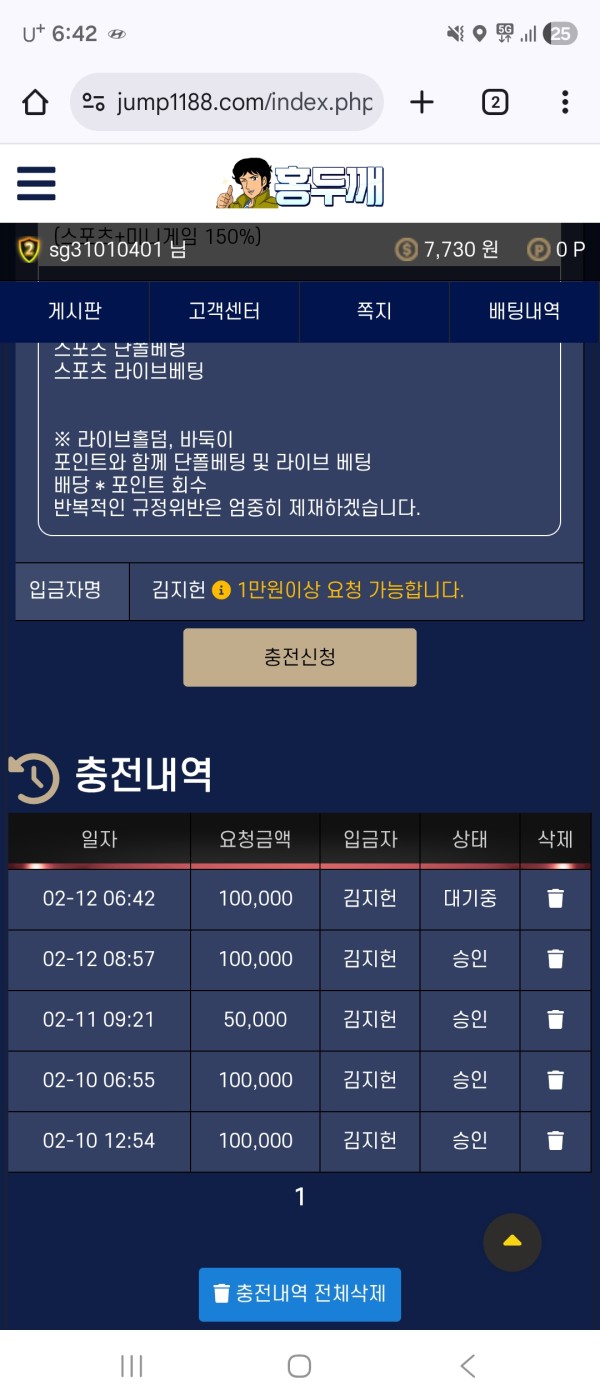This screenshot has width=600, height=1400.
Task: Switch to the 게시판 tab
Action: (x=75, y=311)
